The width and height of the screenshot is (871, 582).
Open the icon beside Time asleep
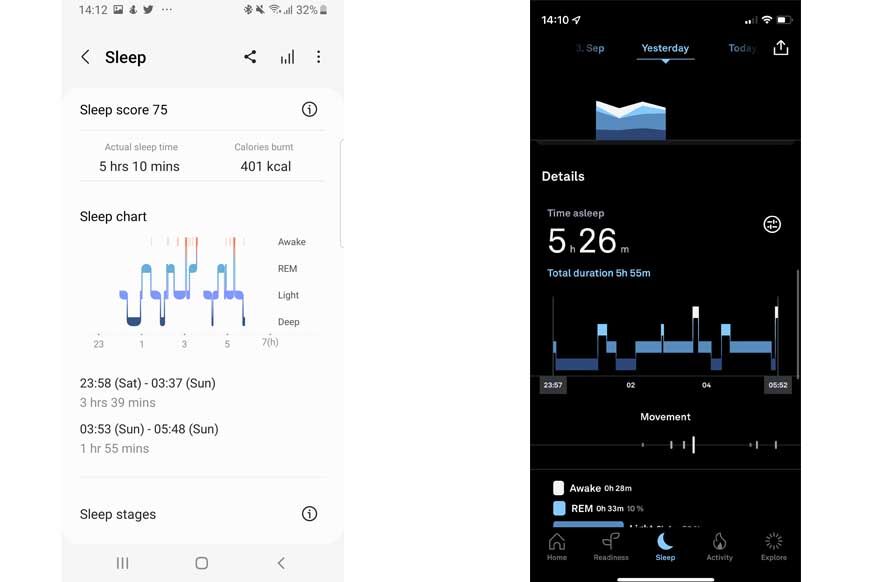772,224
